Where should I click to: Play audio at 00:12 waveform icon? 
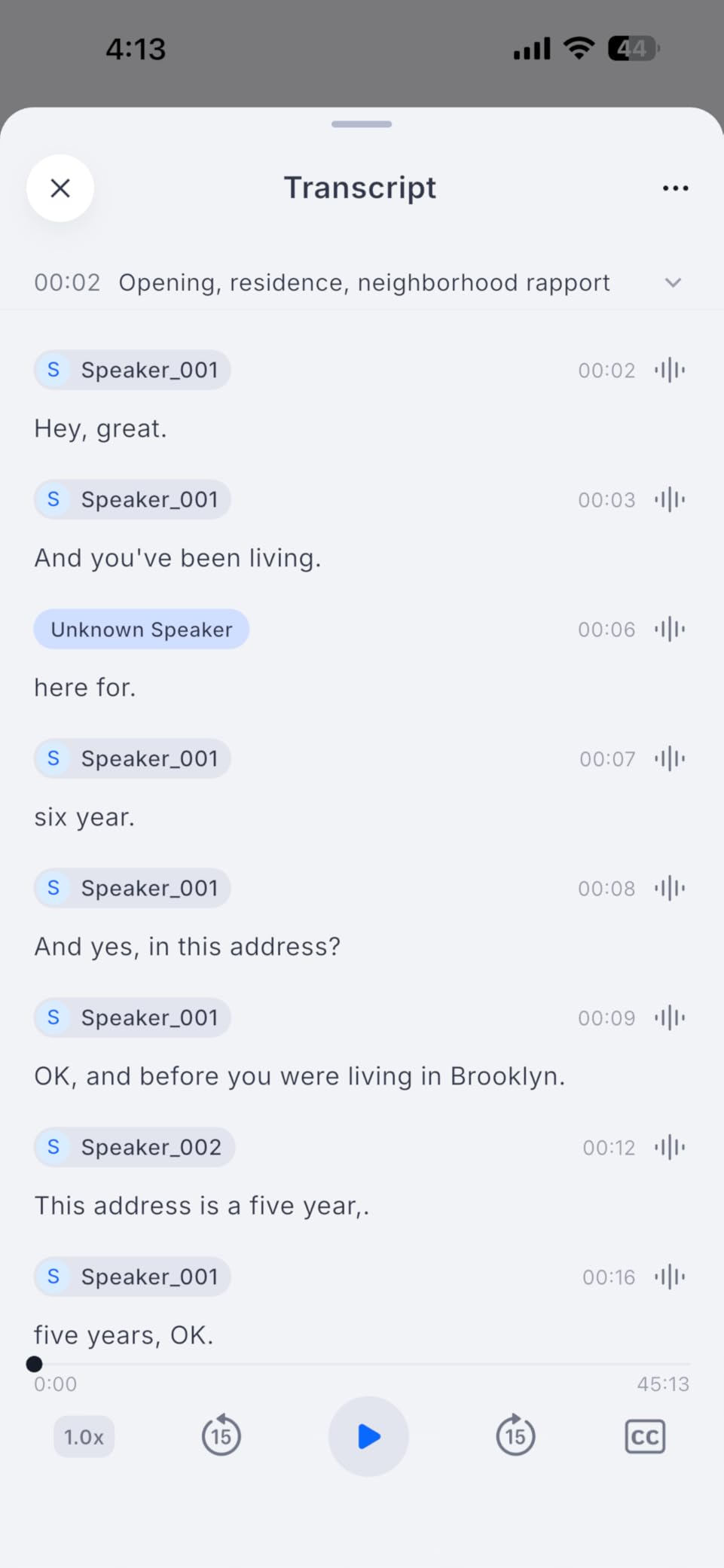click(x=670, y=1147)
